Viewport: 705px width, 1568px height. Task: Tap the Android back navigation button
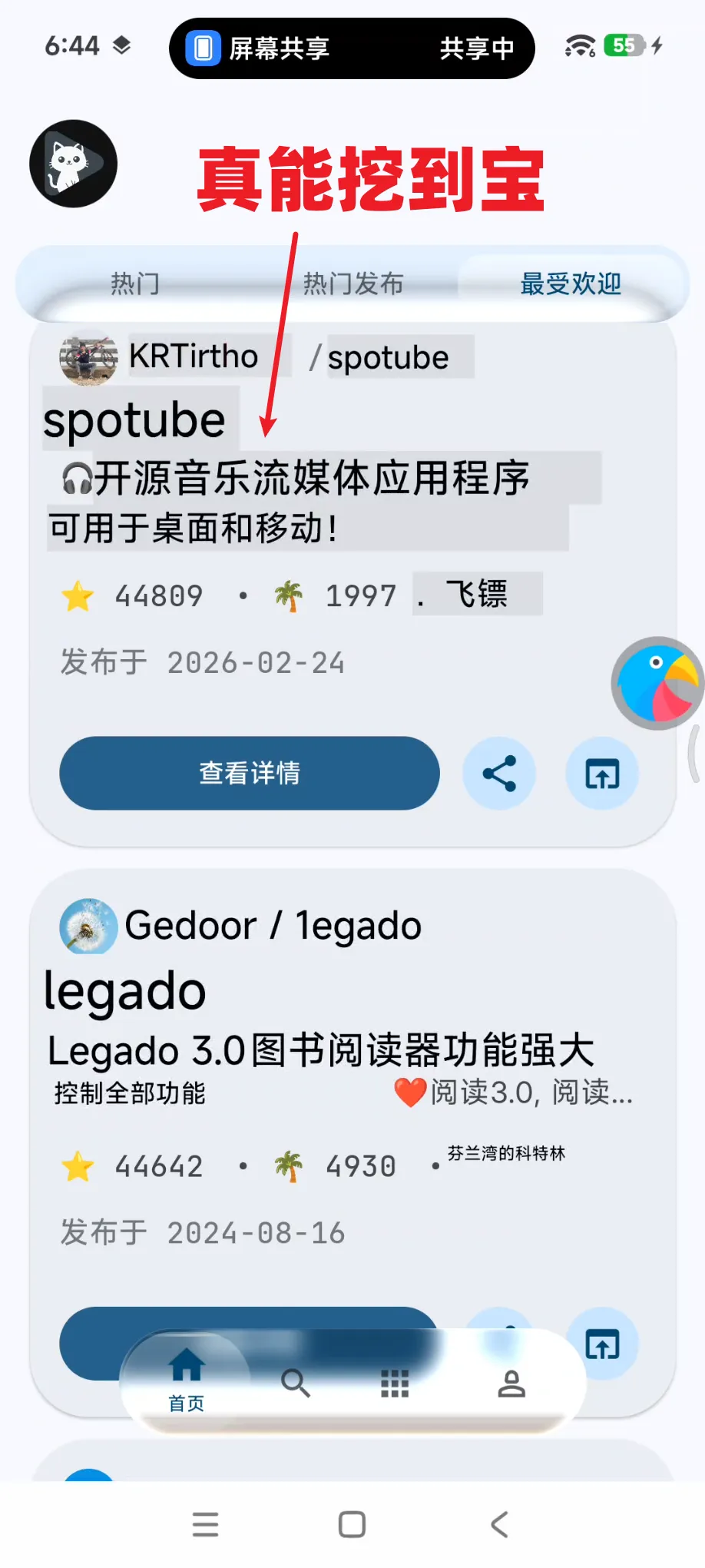tap(500, 1524)
